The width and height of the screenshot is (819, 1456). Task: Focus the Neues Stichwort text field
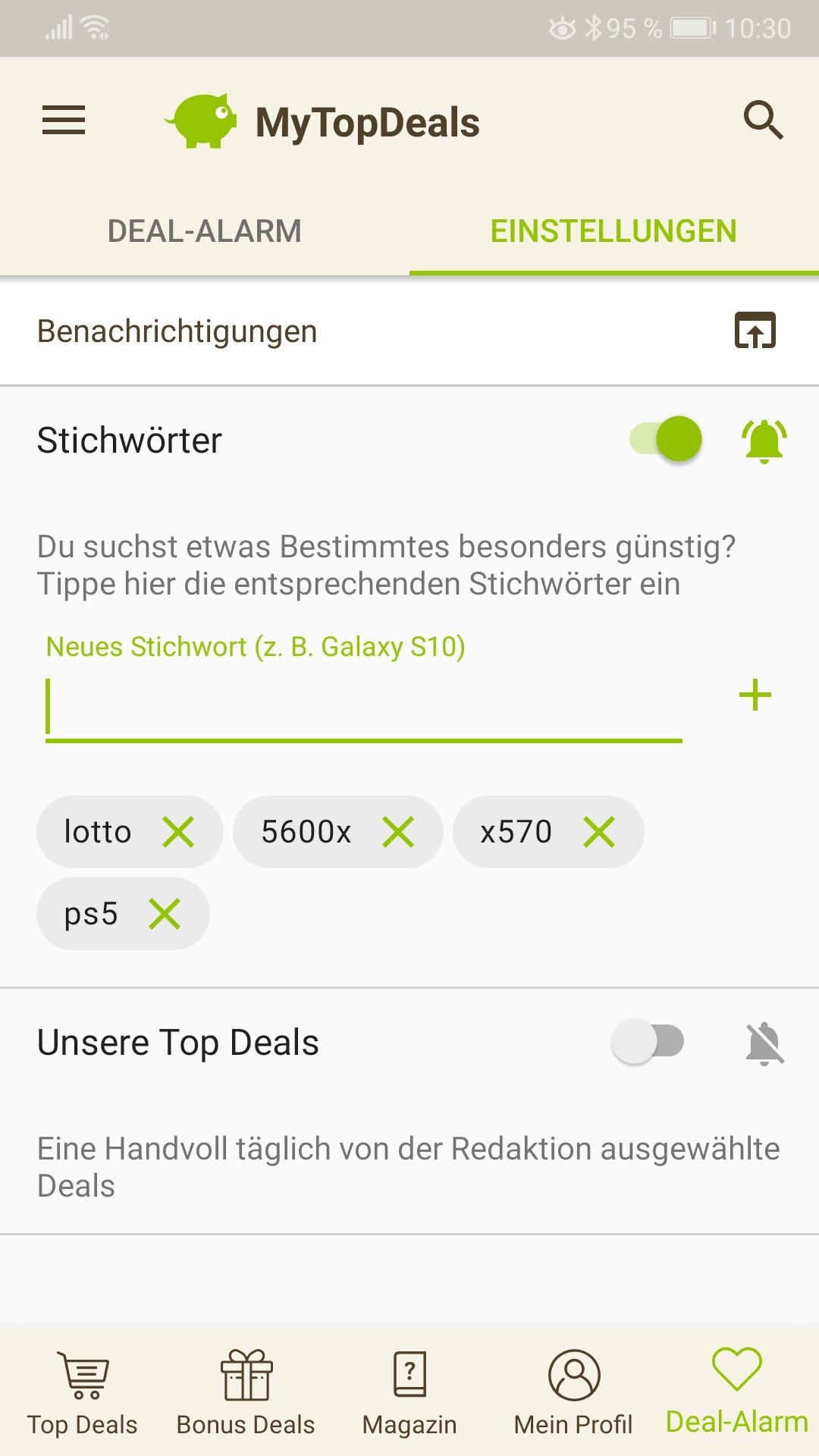click(364, 708)
